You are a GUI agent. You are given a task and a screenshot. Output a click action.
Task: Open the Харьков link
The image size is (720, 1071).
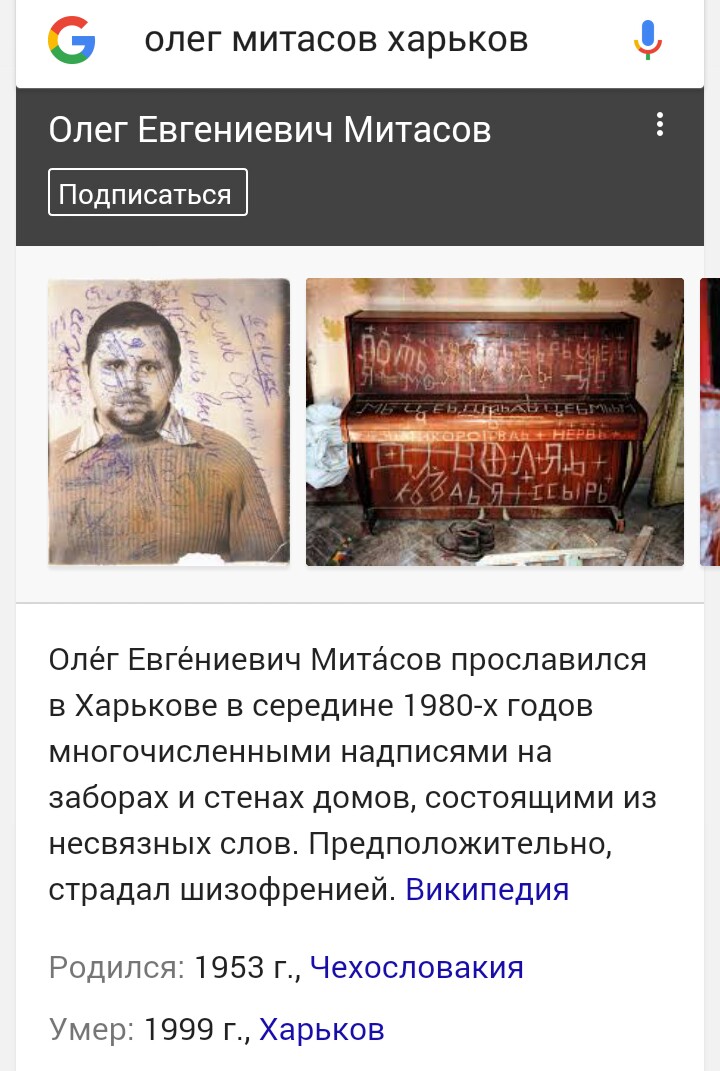[321, 1029]
